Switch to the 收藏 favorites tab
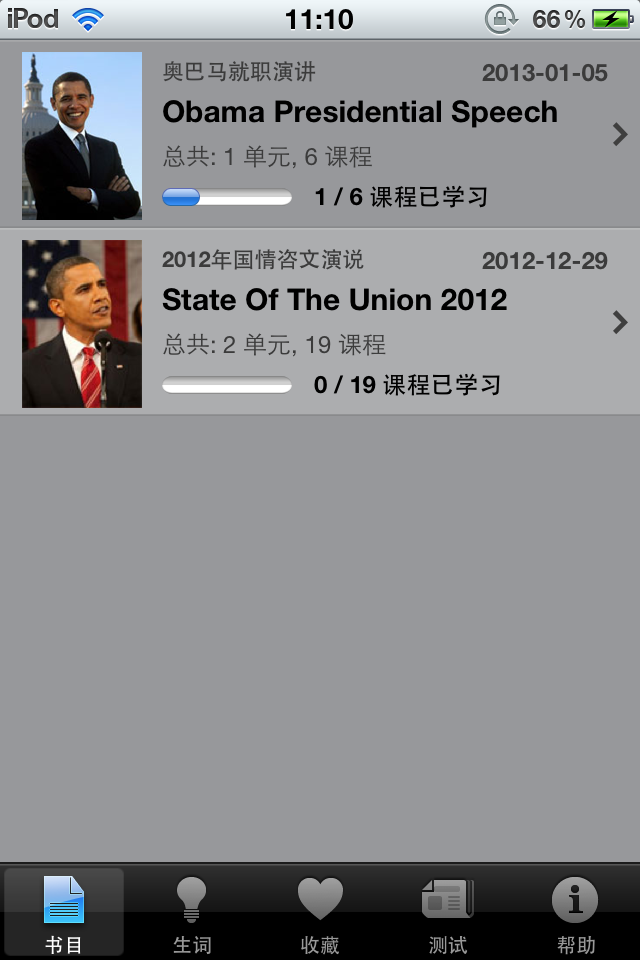Screen dimensions: 640x960 click(320, 913)
